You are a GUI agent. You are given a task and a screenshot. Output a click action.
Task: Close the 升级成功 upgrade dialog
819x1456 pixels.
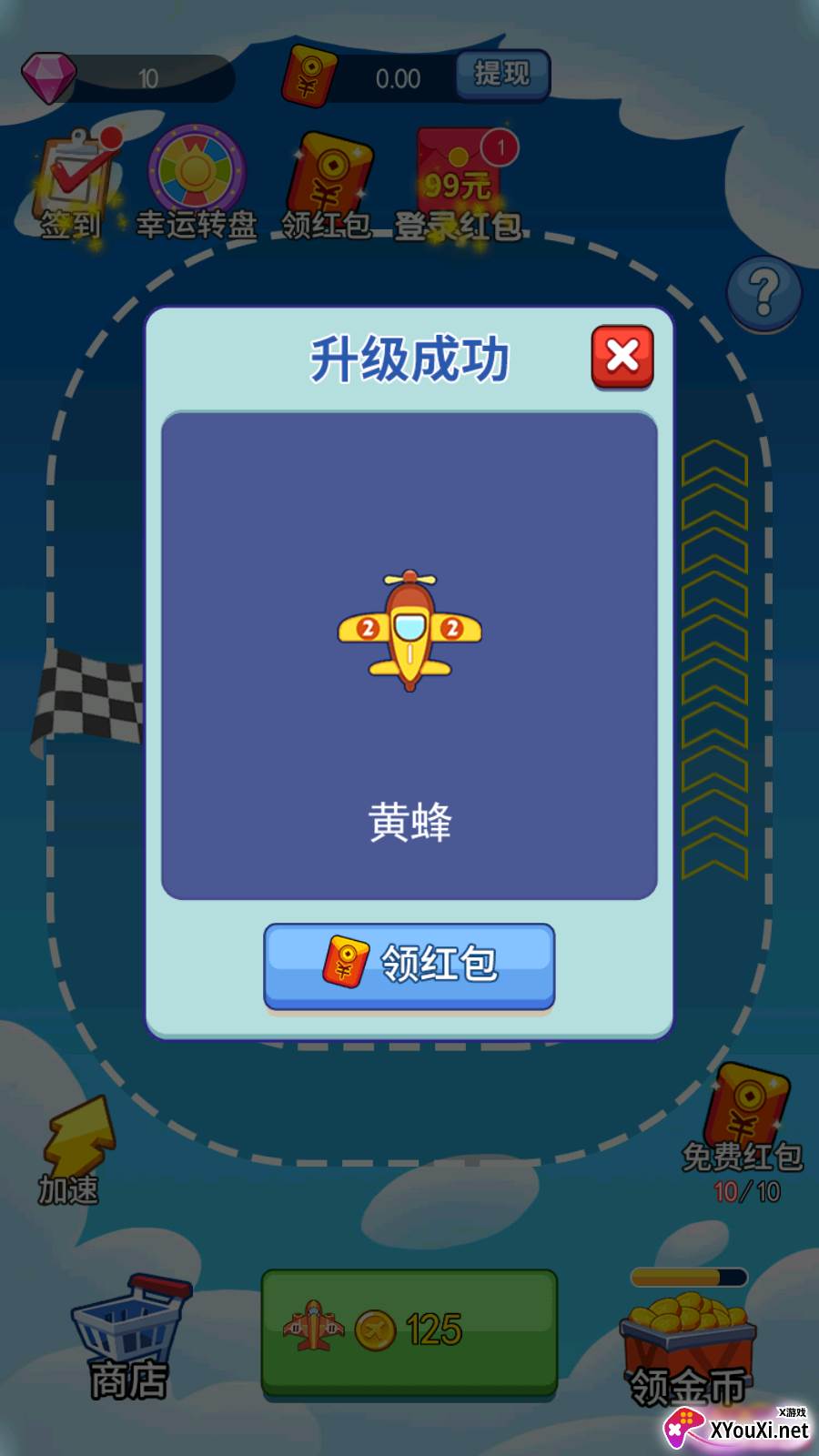tap(622, 357)
